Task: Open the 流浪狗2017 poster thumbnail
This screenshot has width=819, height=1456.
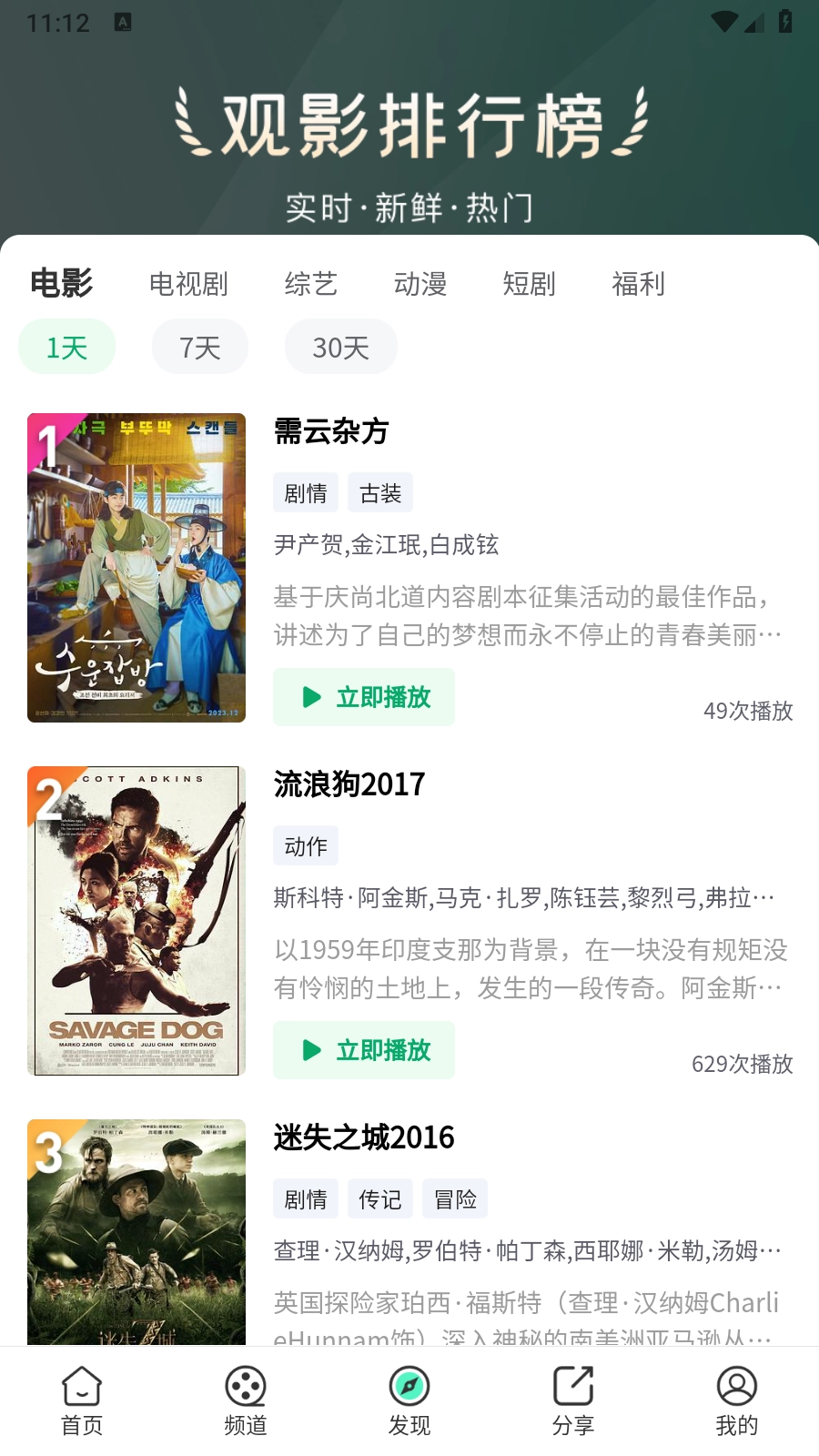Action: pos(136,920)
